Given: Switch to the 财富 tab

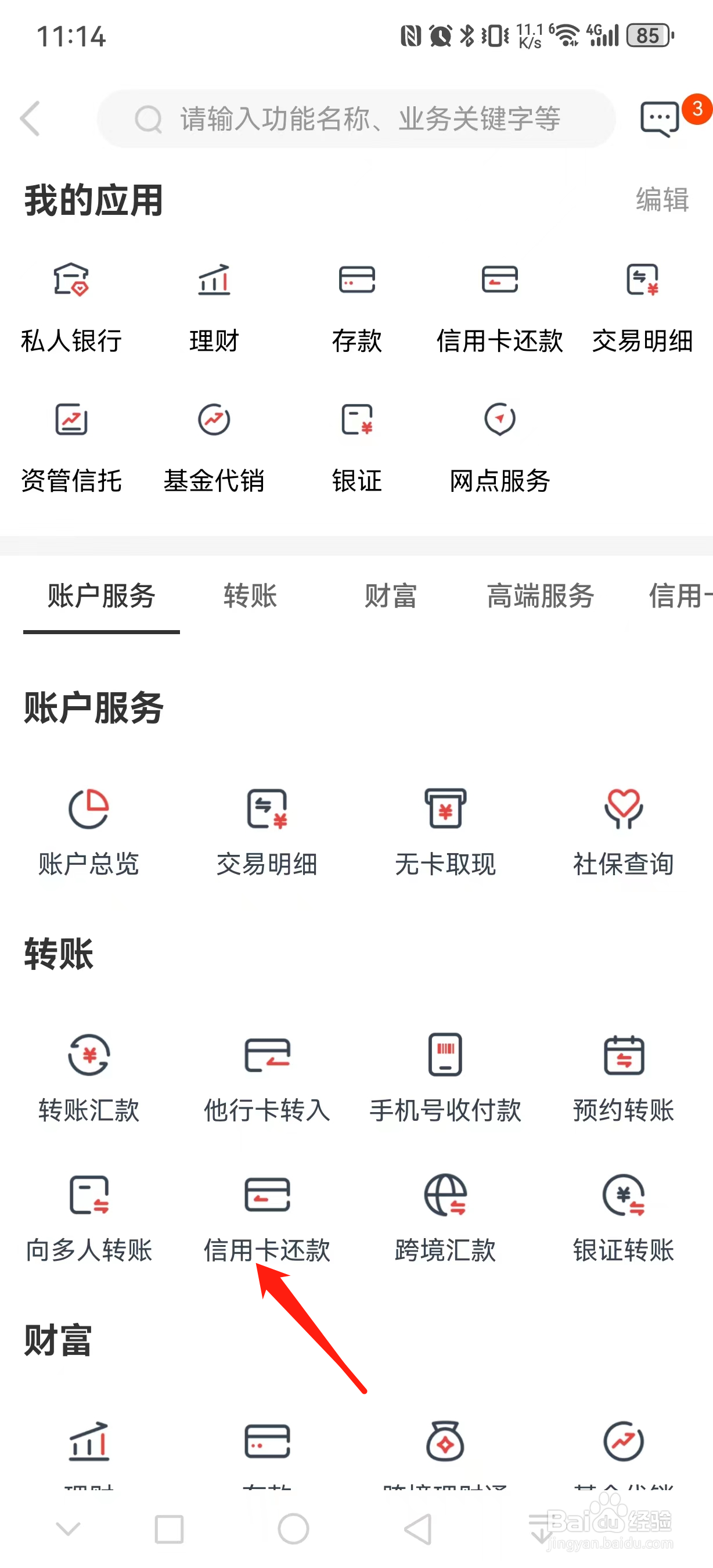Looking at the screenshot, I should pos(391,596).
